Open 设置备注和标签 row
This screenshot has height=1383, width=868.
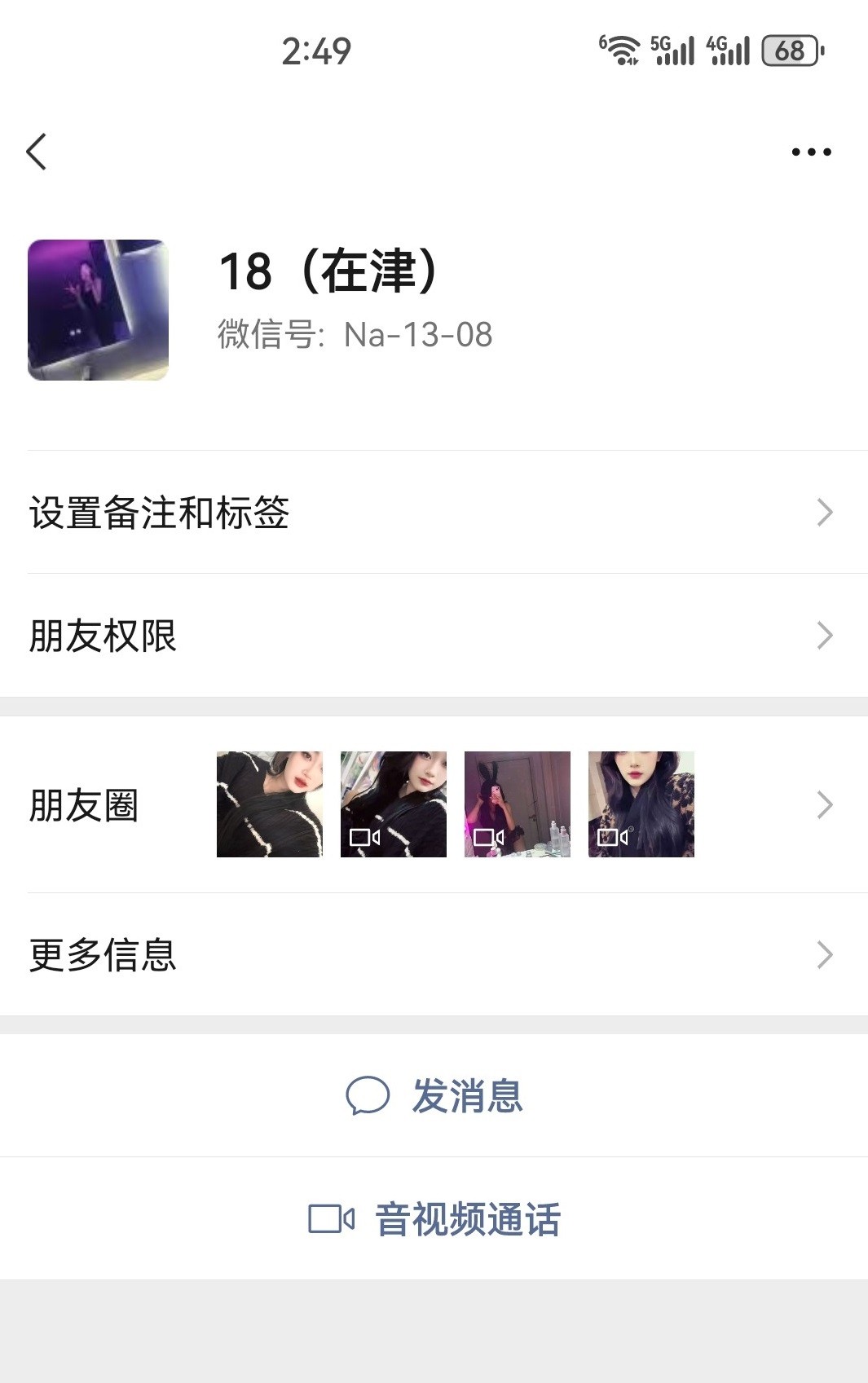(434, 513)
